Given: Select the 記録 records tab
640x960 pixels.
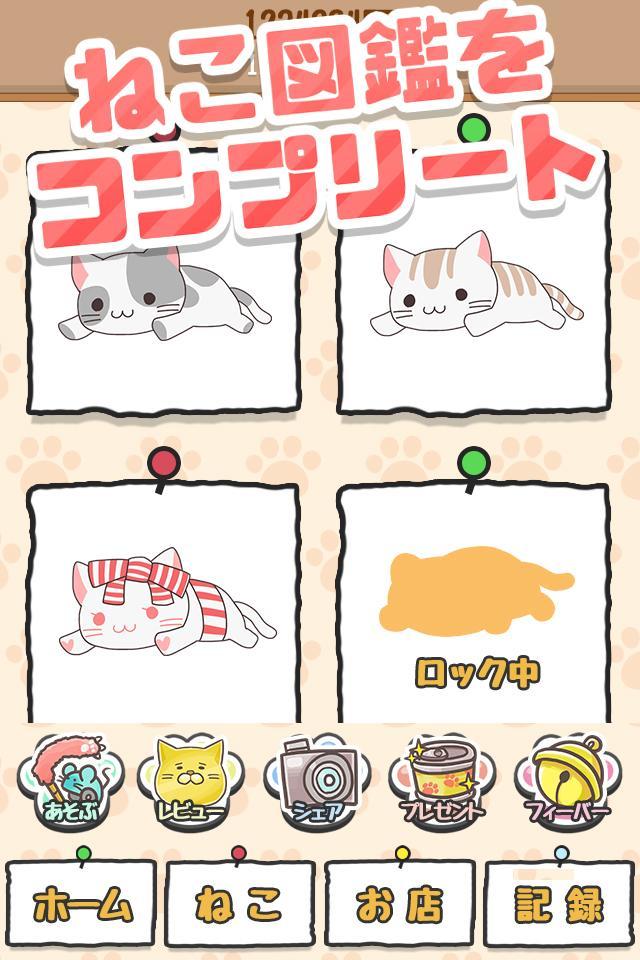Looking at the screenshot, I should 559,906.
